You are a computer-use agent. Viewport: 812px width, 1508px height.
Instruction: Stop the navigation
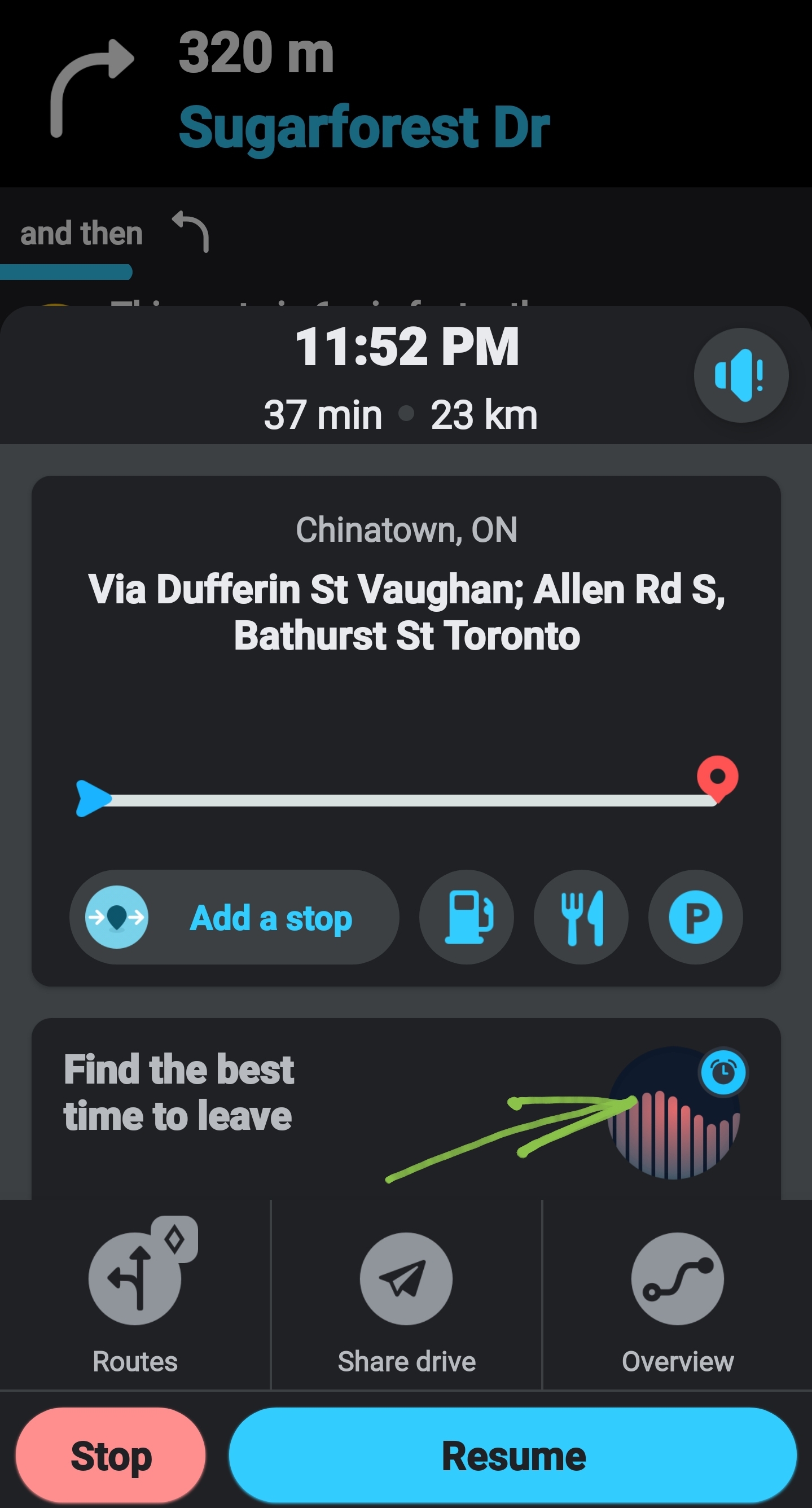[x=111, y=1456]
